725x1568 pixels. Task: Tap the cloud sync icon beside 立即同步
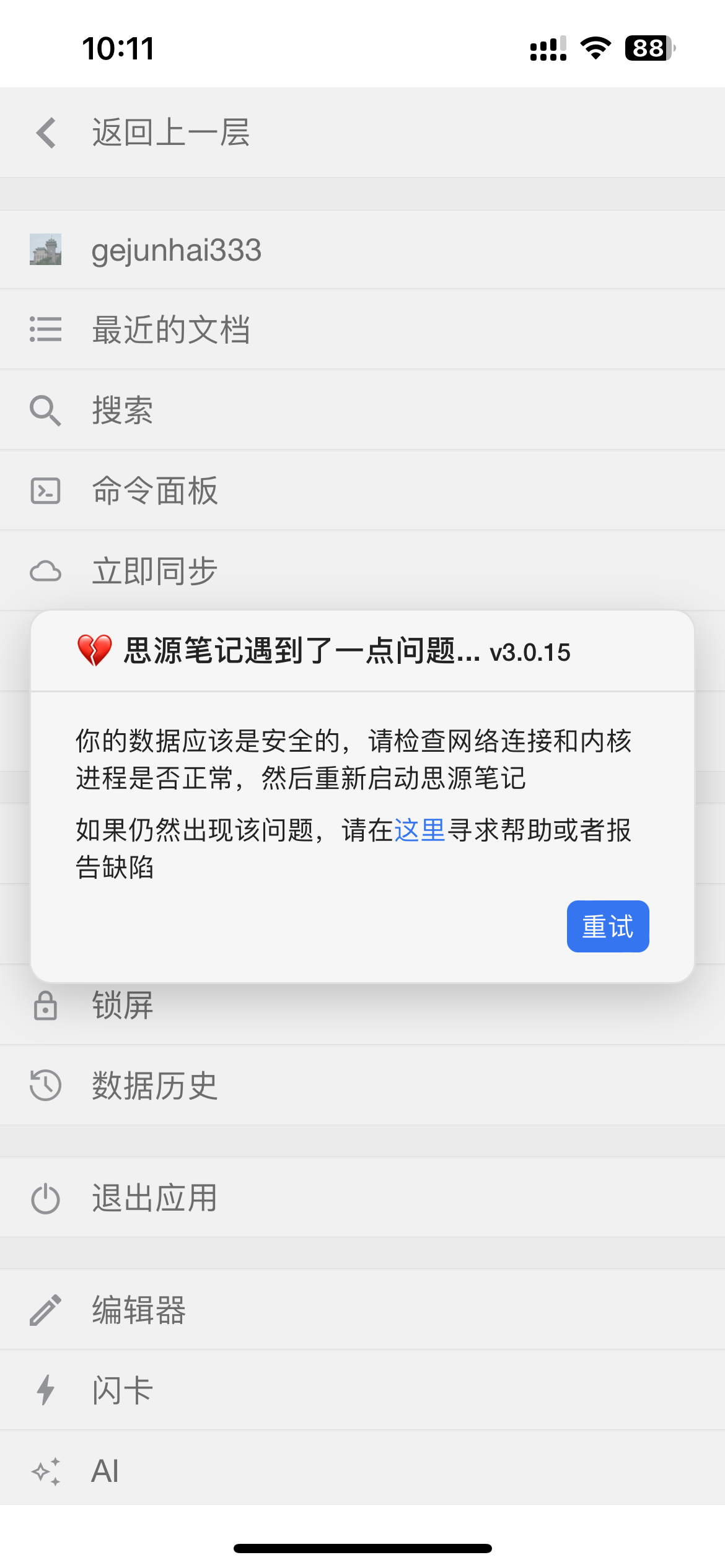click(x=45, y=570)
